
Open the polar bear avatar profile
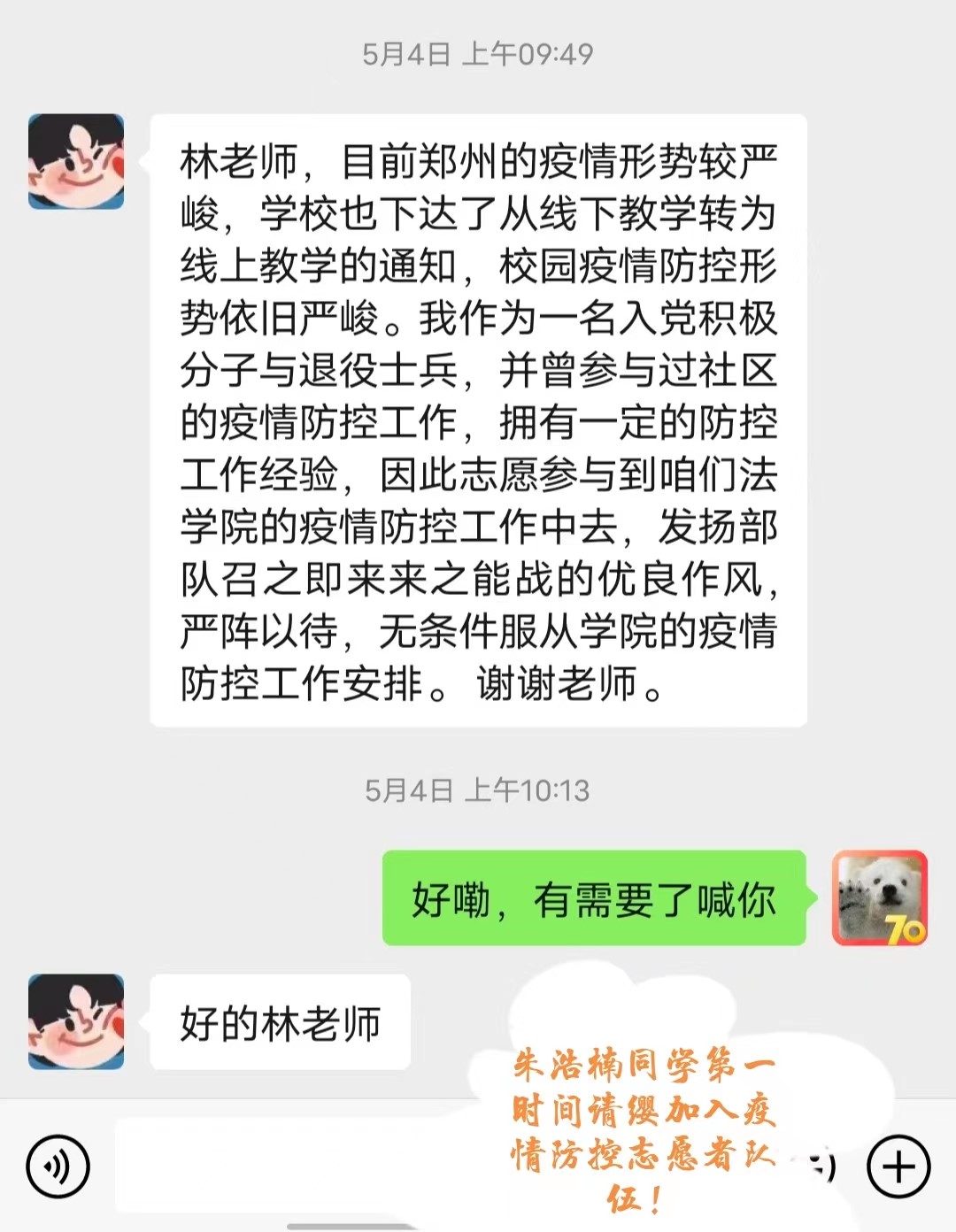[x=879, y=897]
